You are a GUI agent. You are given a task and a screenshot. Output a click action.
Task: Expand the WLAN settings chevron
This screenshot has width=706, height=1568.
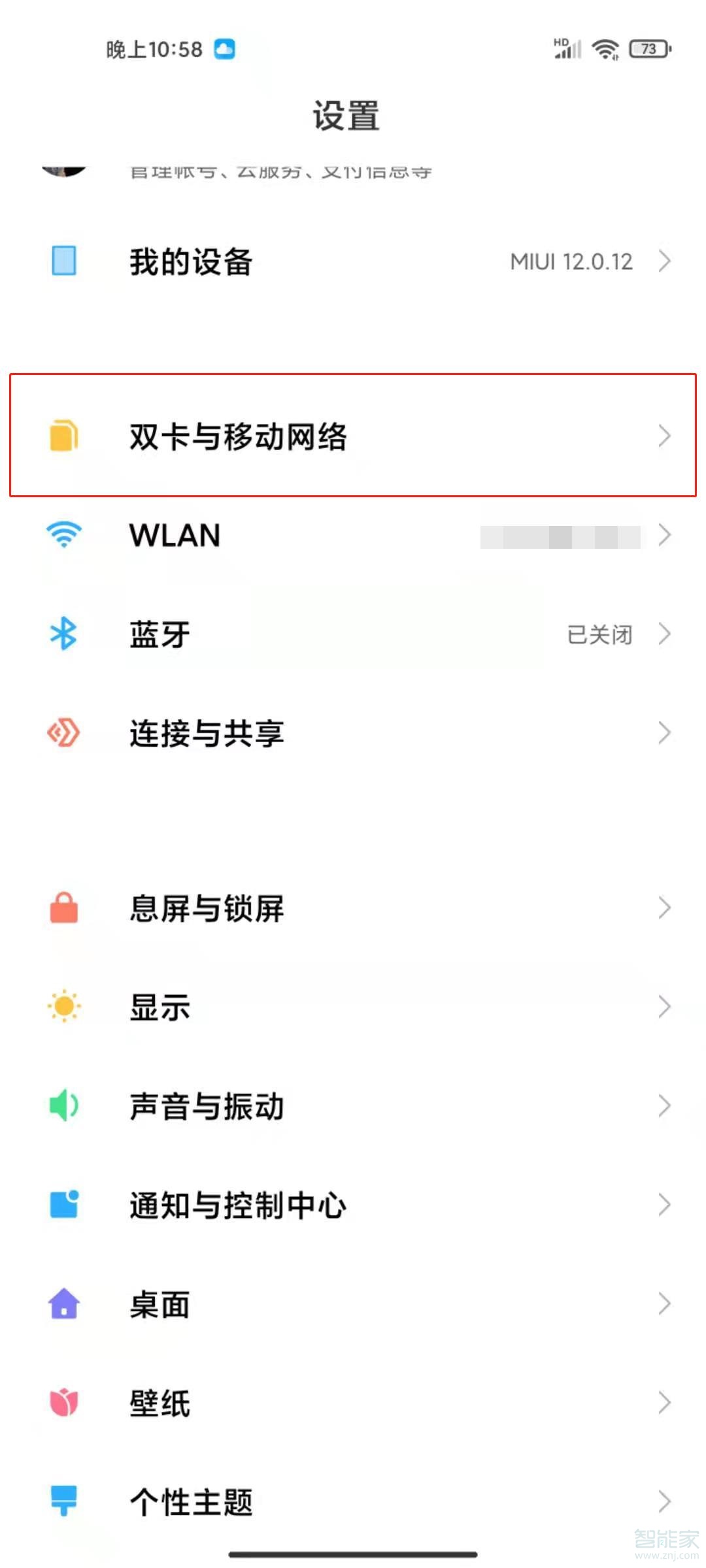pos(664,536)
